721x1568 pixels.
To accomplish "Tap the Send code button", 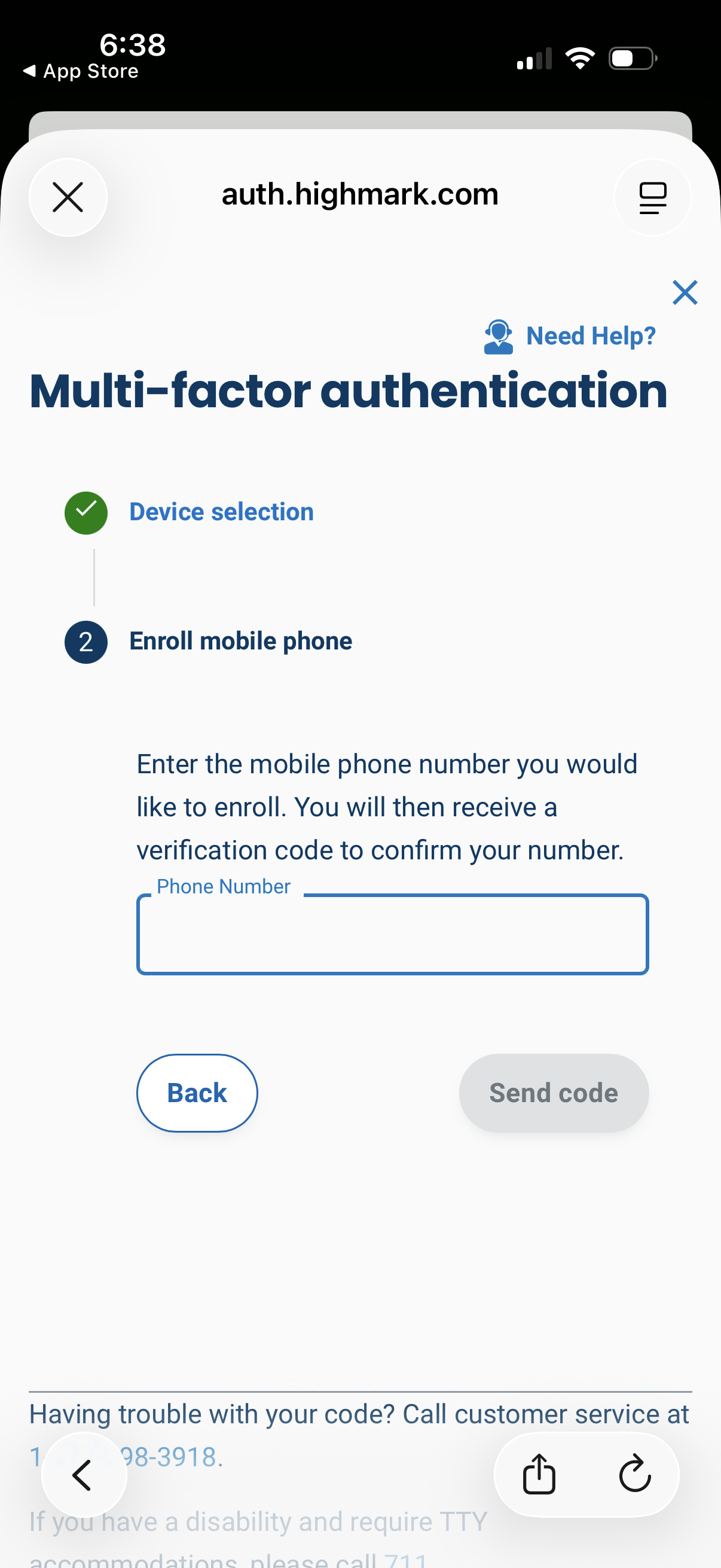I will 553,1093.
